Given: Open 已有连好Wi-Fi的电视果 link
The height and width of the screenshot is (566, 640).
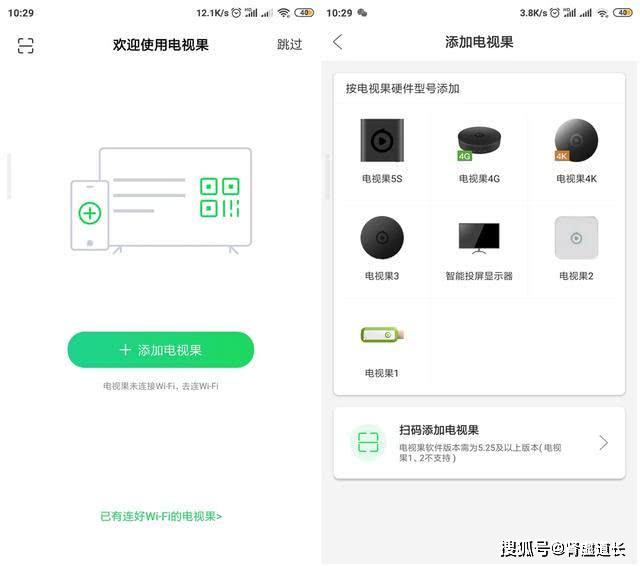Looking at the screenshot, I should pyautogui.click(x=161, y=516).
